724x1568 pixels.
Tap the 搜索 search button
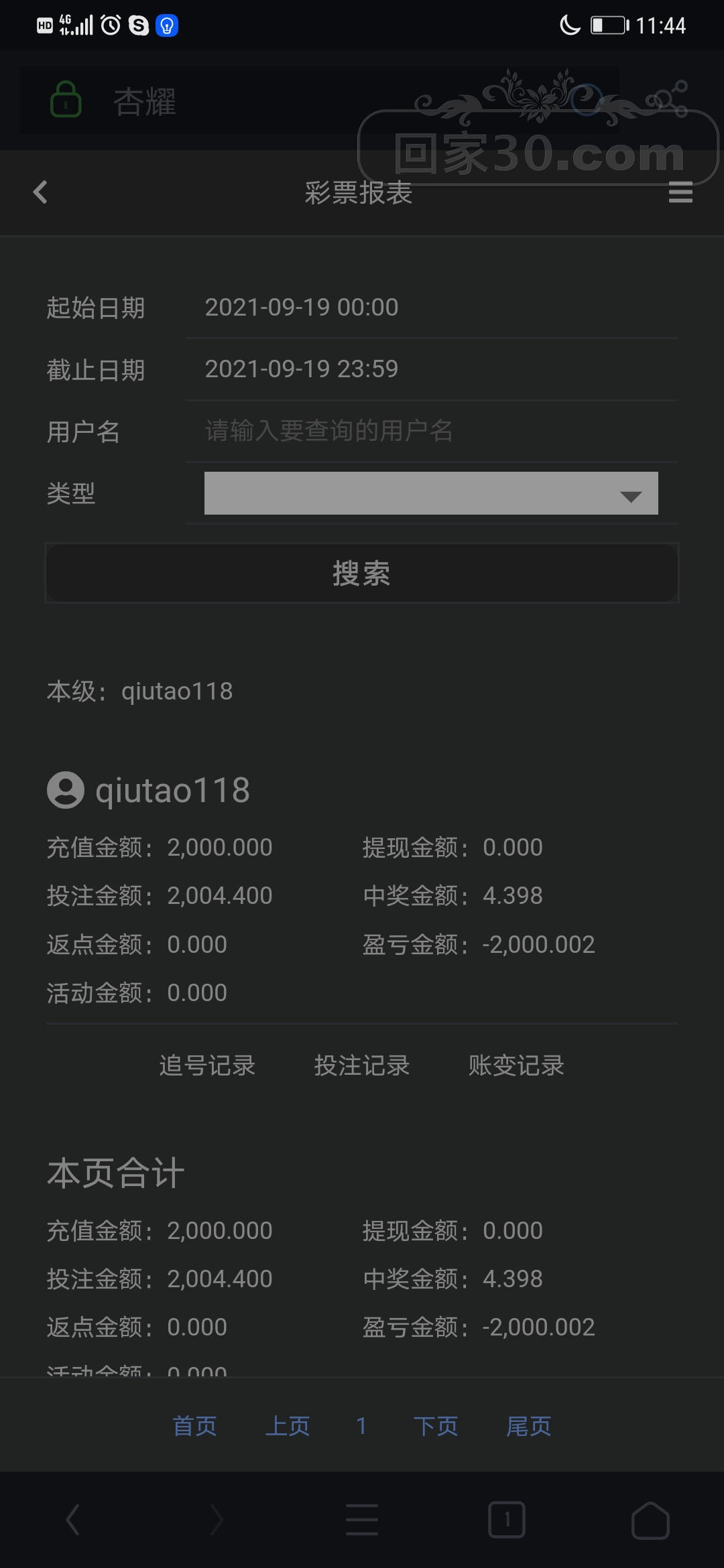click(362, 574)
